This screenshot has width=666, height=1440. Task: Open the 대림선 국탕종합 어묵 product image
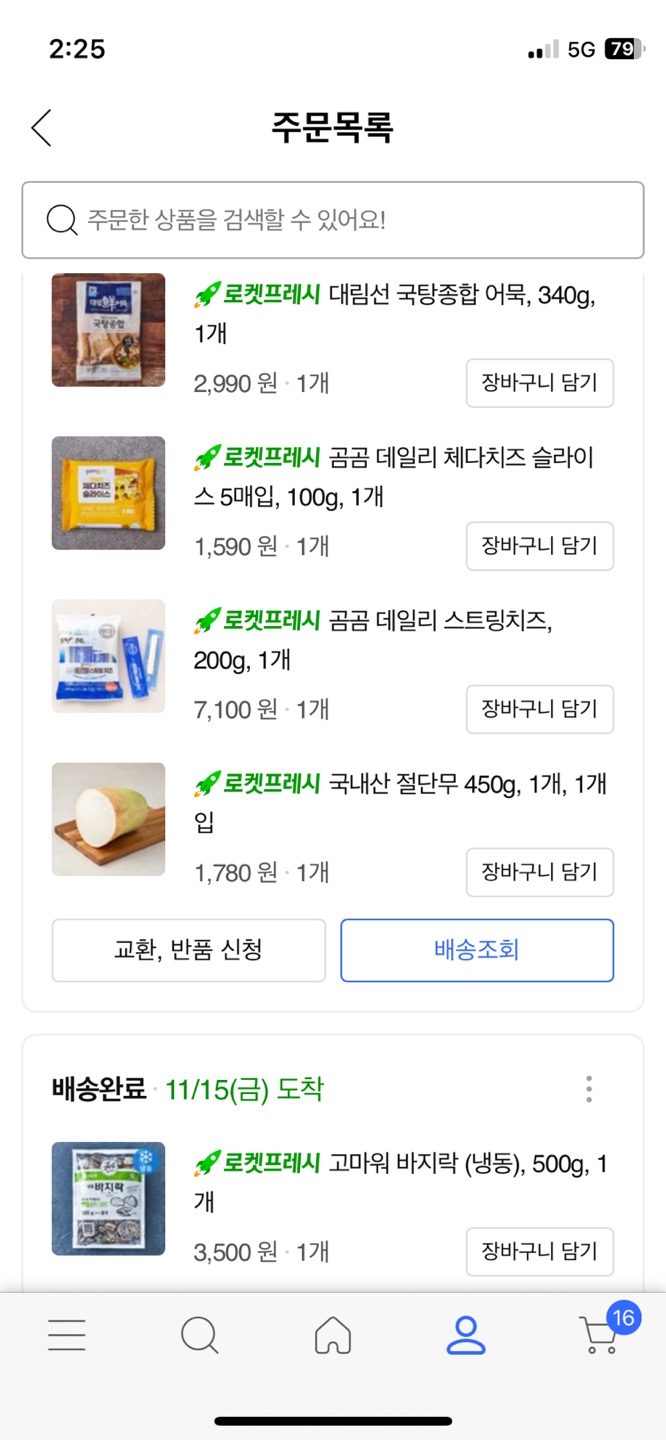click(108, 330)
